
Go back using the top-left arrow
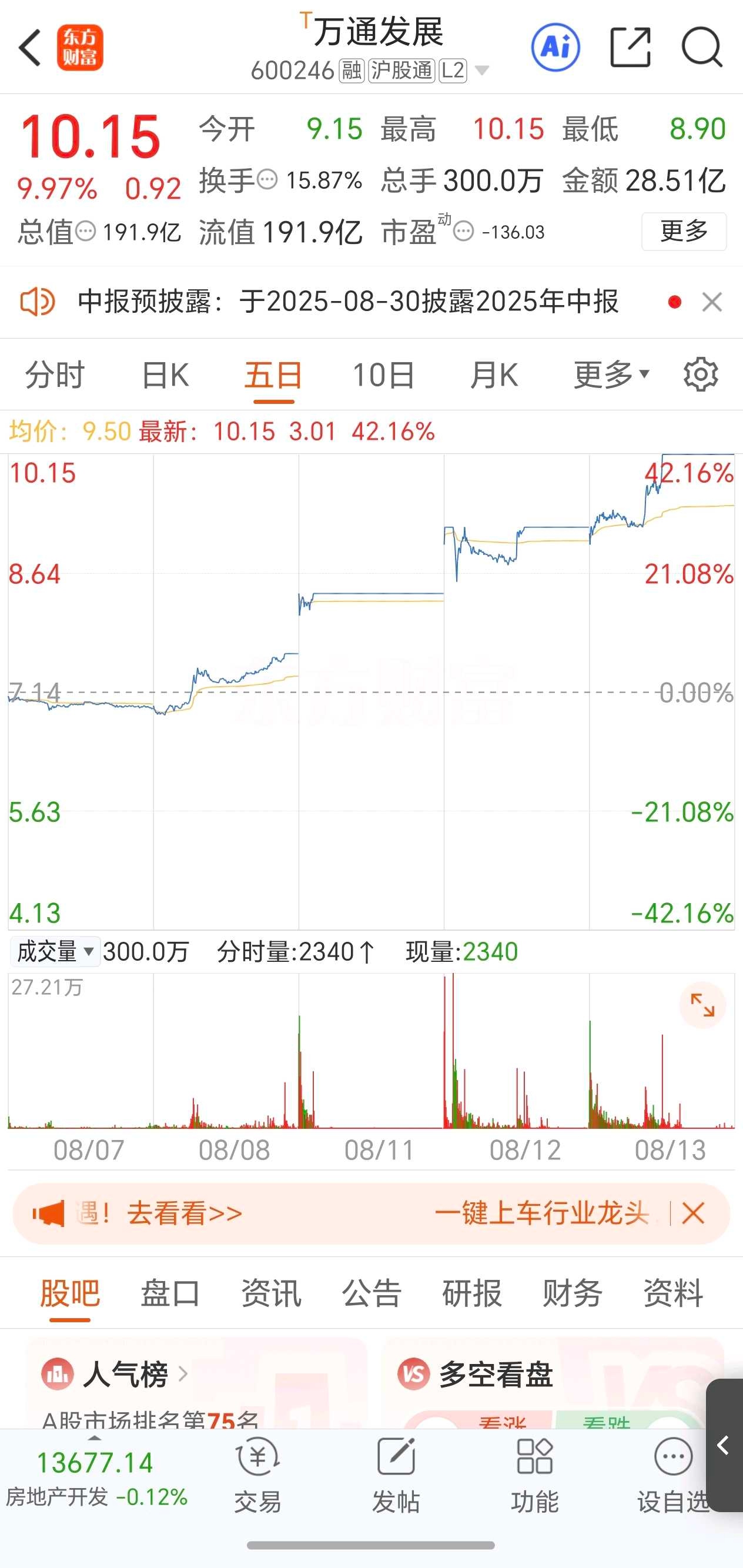tap(30, 48)
